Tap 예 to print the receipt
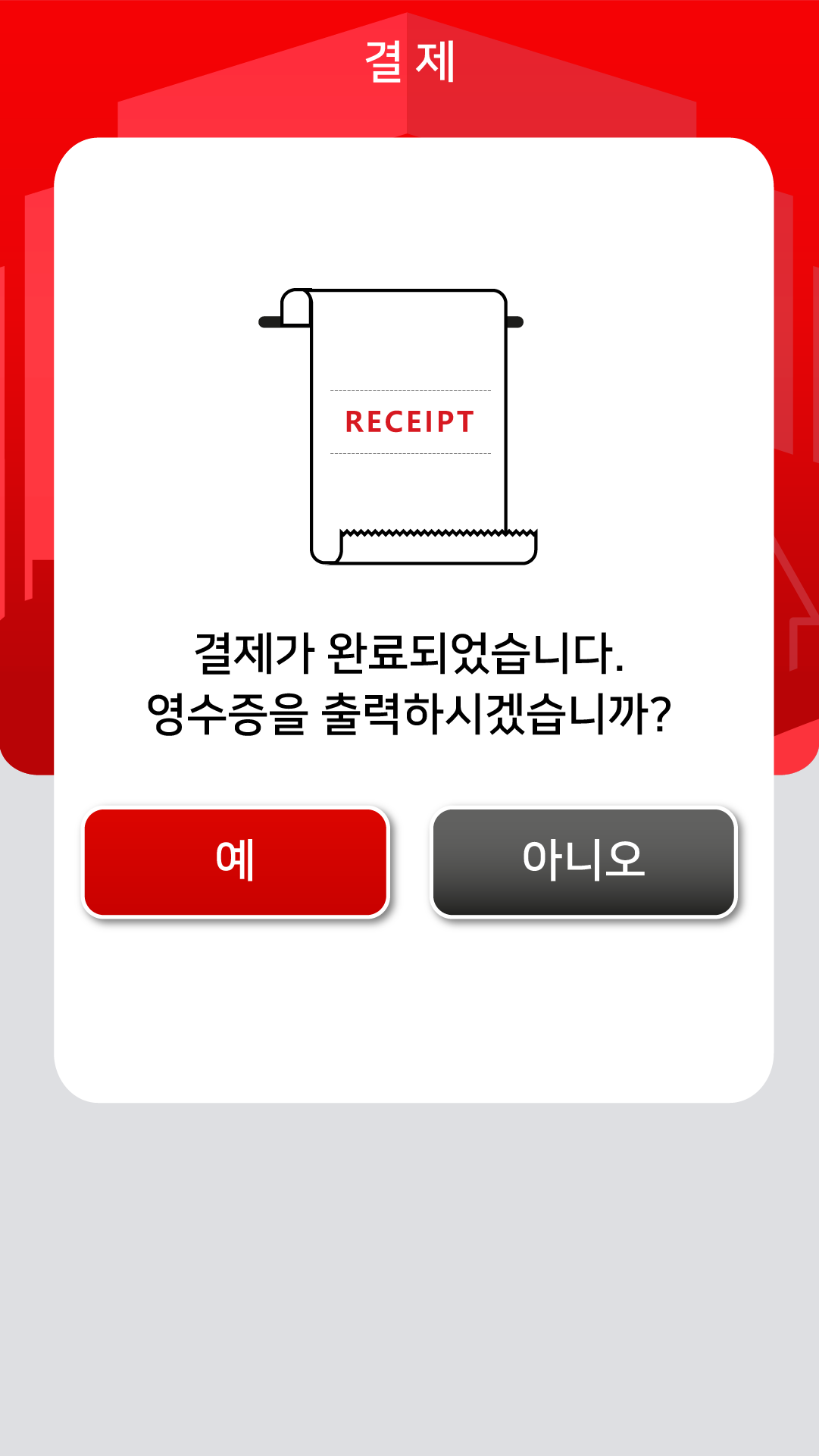819x1456 pixels. pyautogui.click(x=236, y=862)
